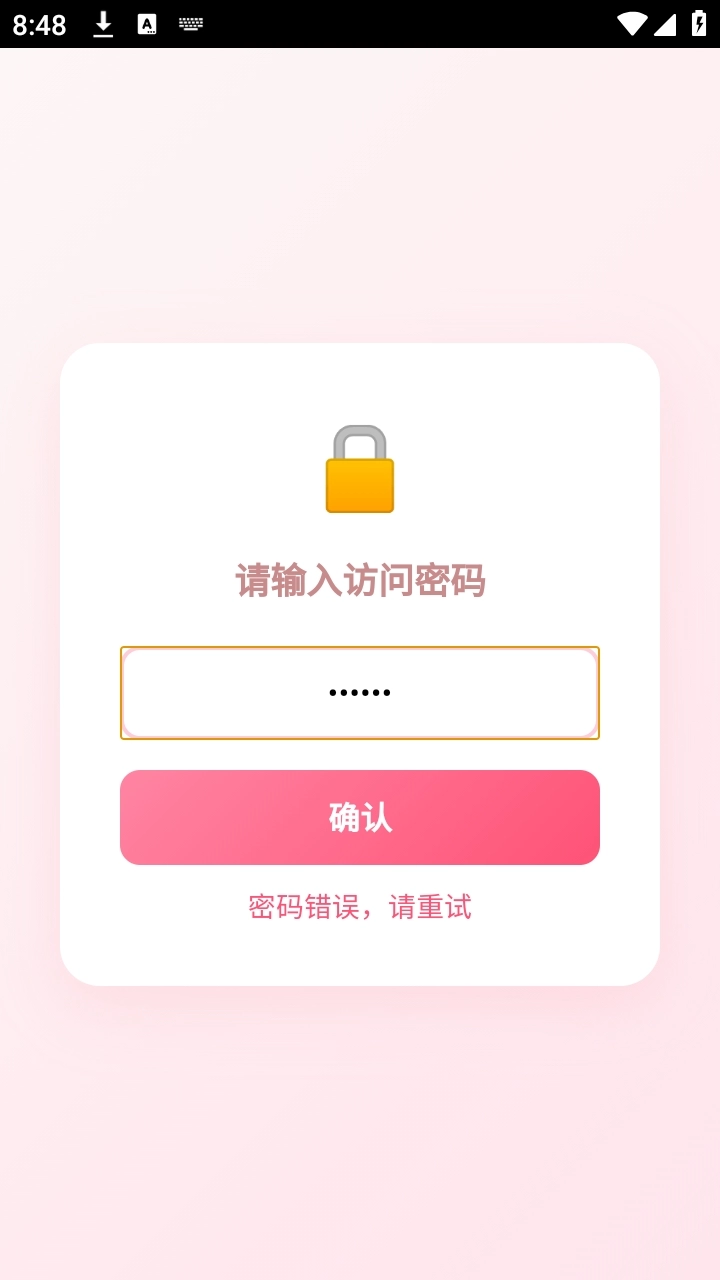
Task: Tap the Wi-Fi status icon
Action: 632,24
